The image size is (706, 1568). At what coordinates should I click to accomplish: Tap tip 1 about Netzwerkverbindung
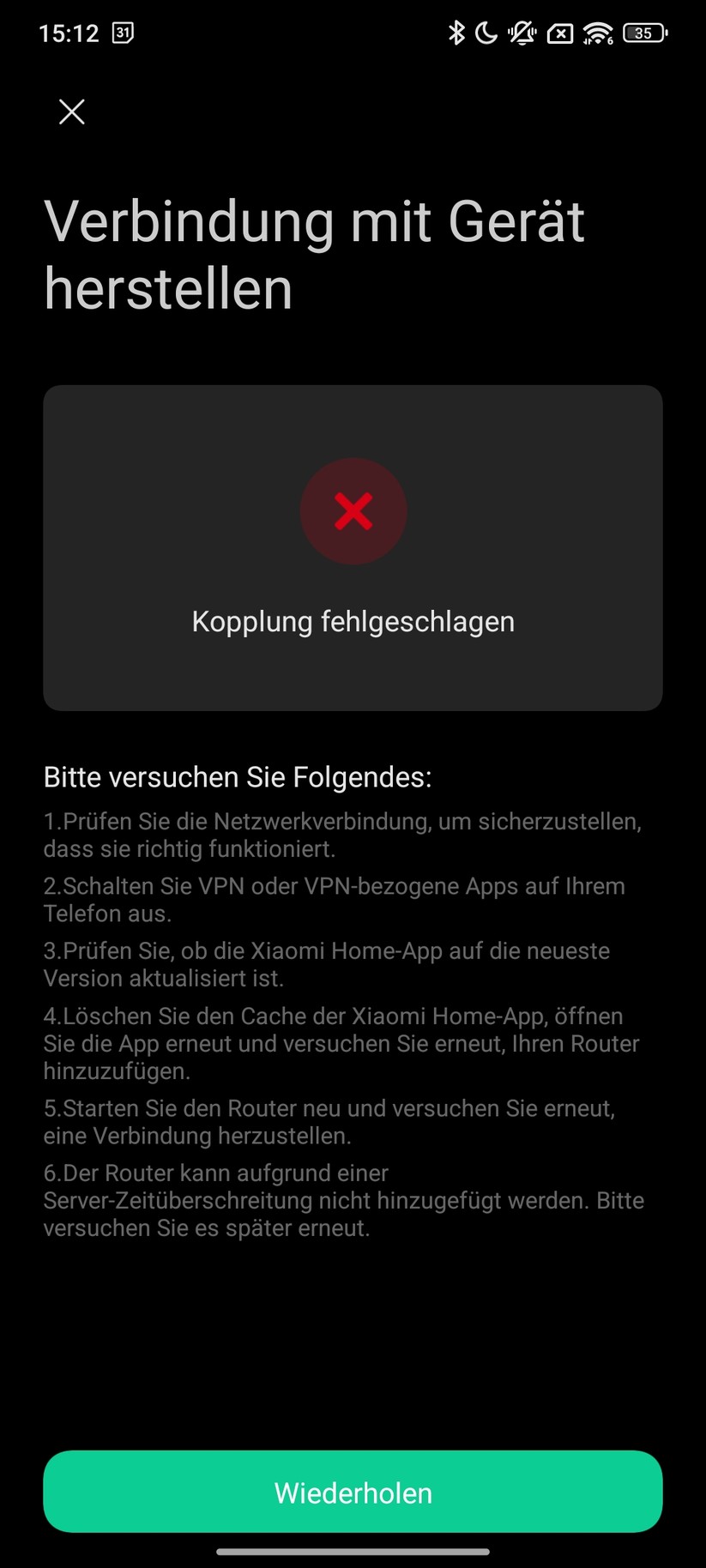click(x=343, y=835)
